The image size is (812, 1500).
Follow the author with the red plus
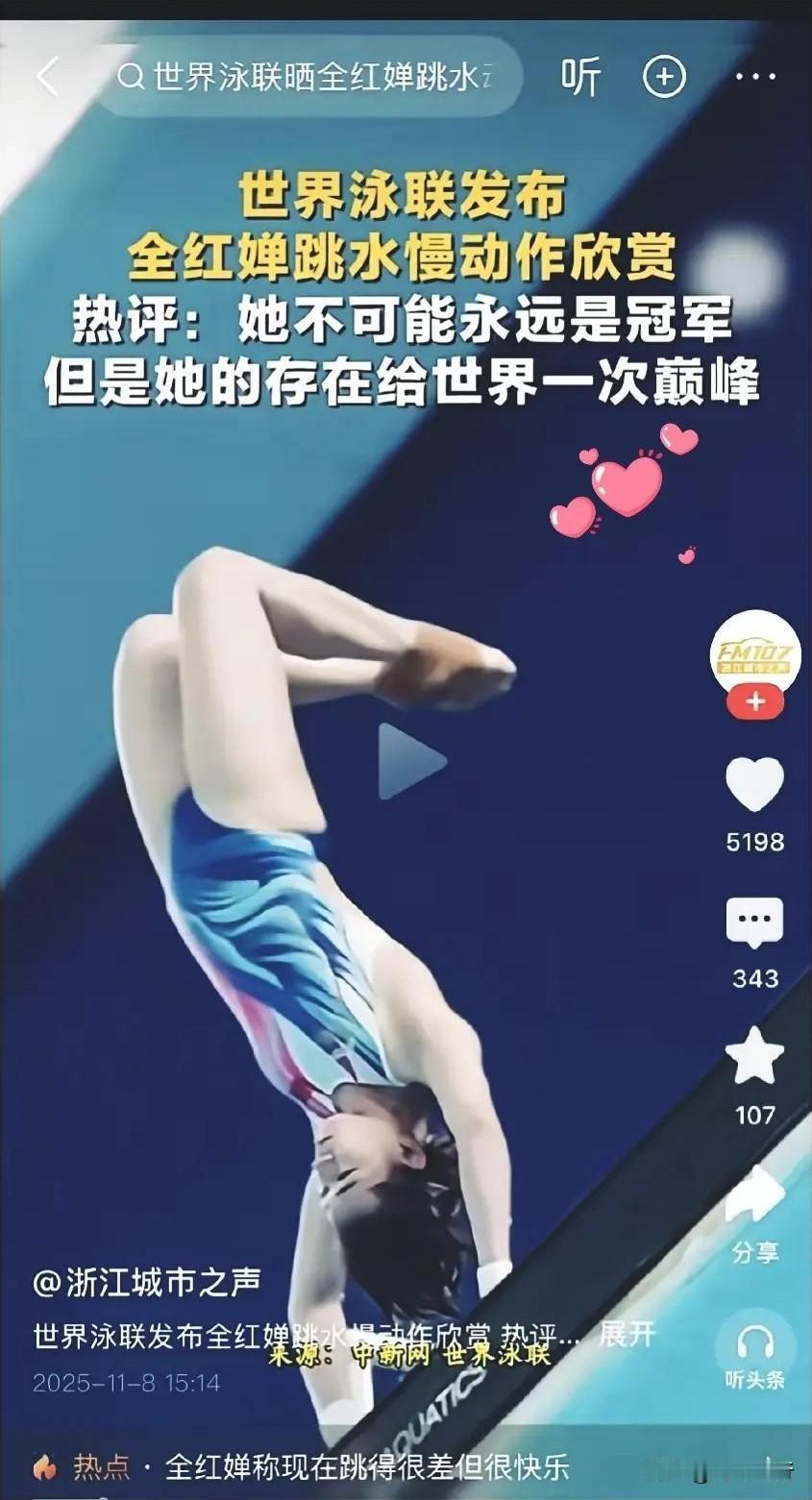pyautogui.click(x=755, y=702)
